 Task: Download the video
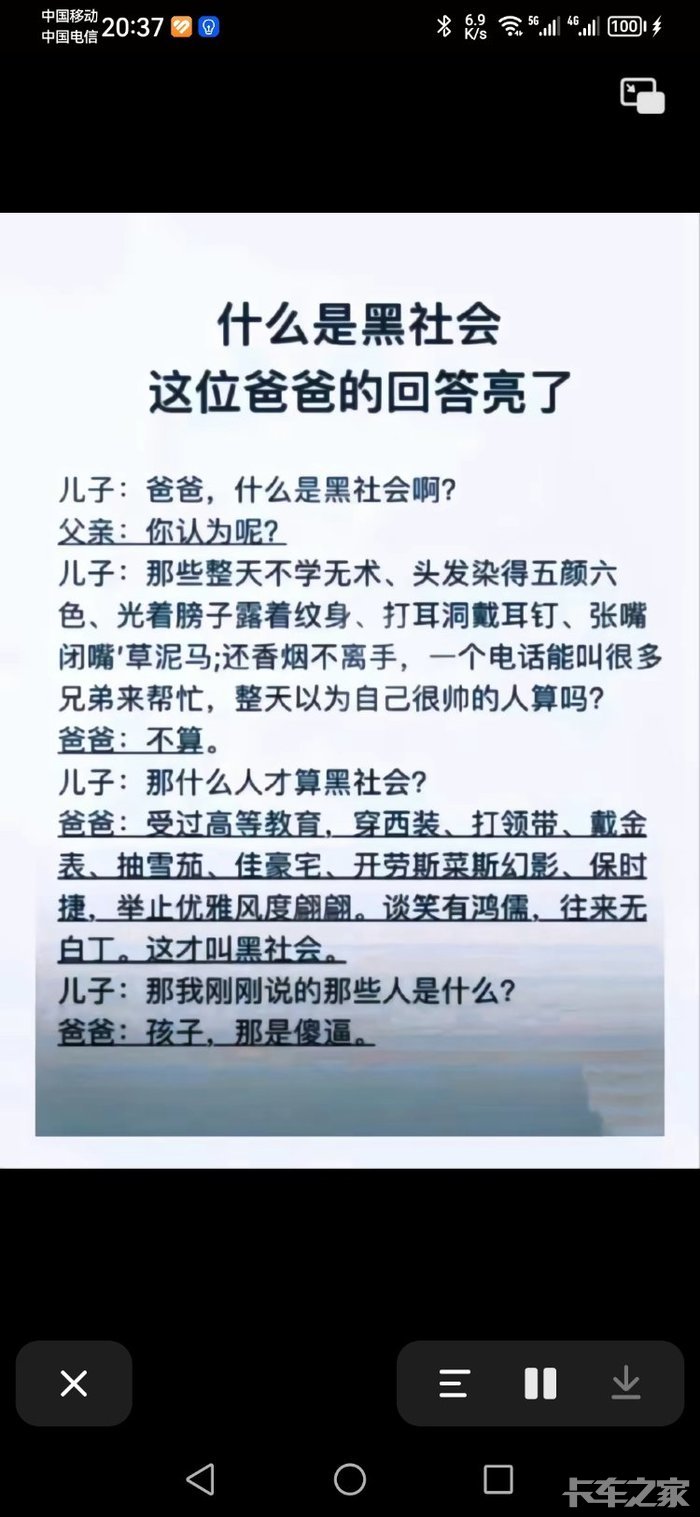click(626, 1383)
